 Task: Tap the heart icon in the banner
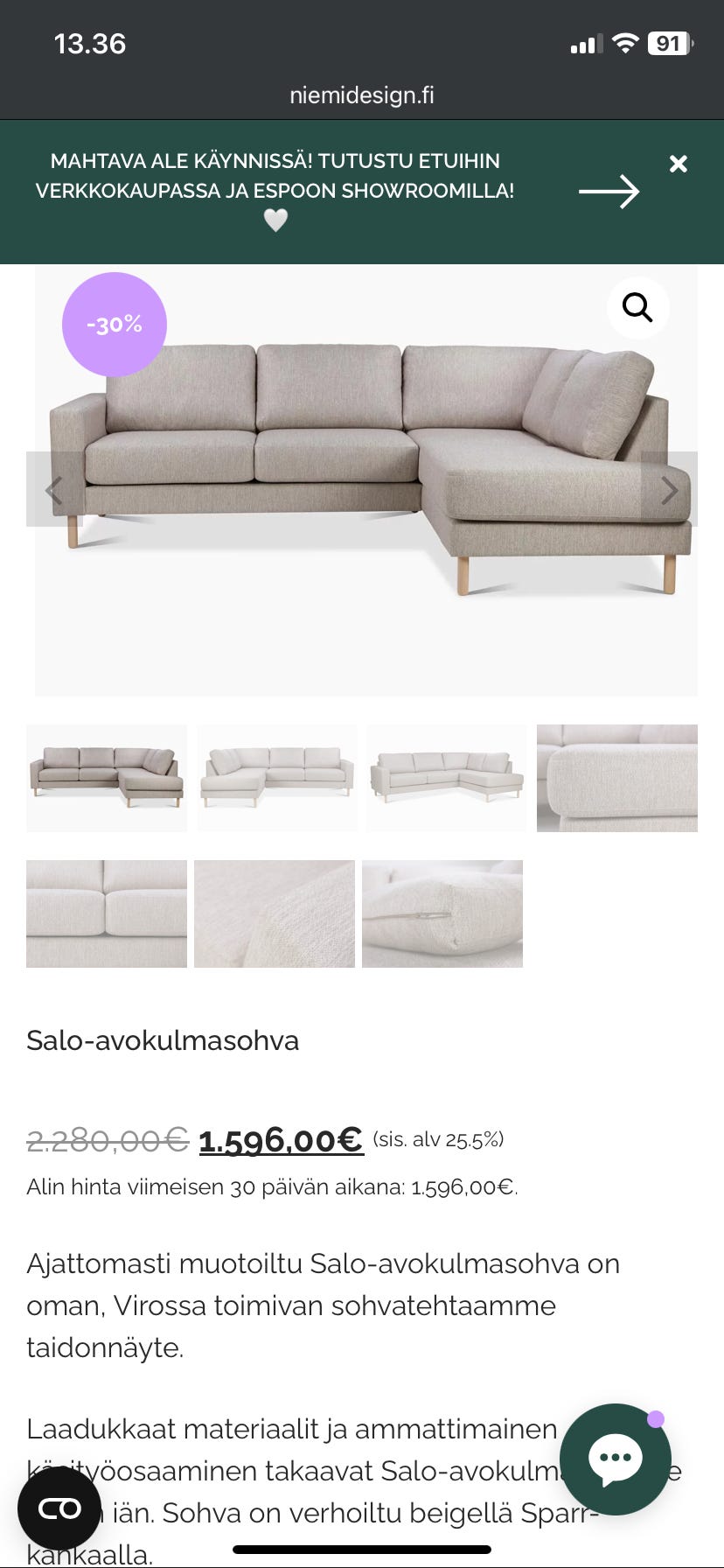click(x=275, y=220)
